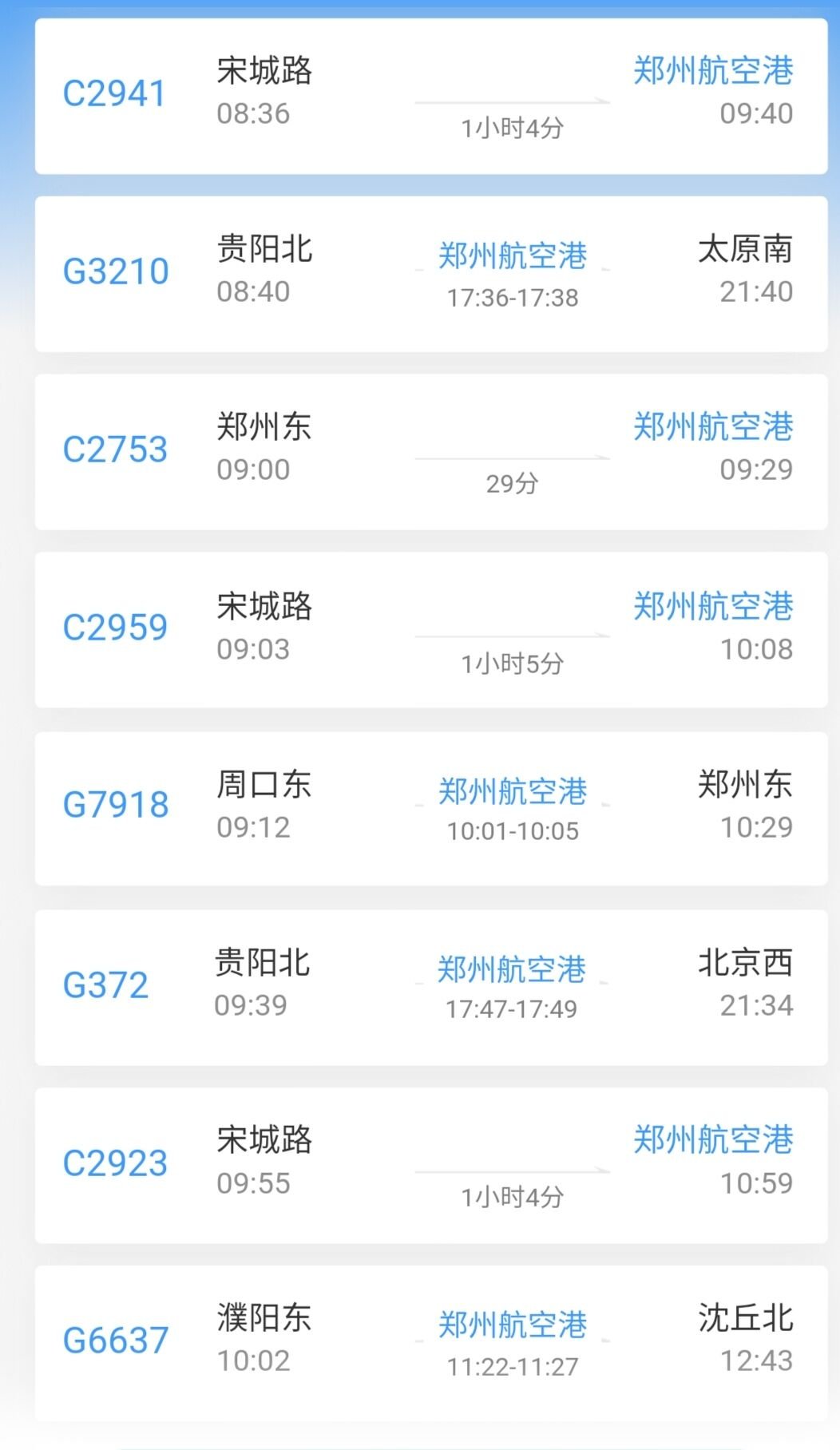840x1450 pixels.
Task: Select train G6637 from 濮阳东 to 沈丘北
Action: 431,1341
